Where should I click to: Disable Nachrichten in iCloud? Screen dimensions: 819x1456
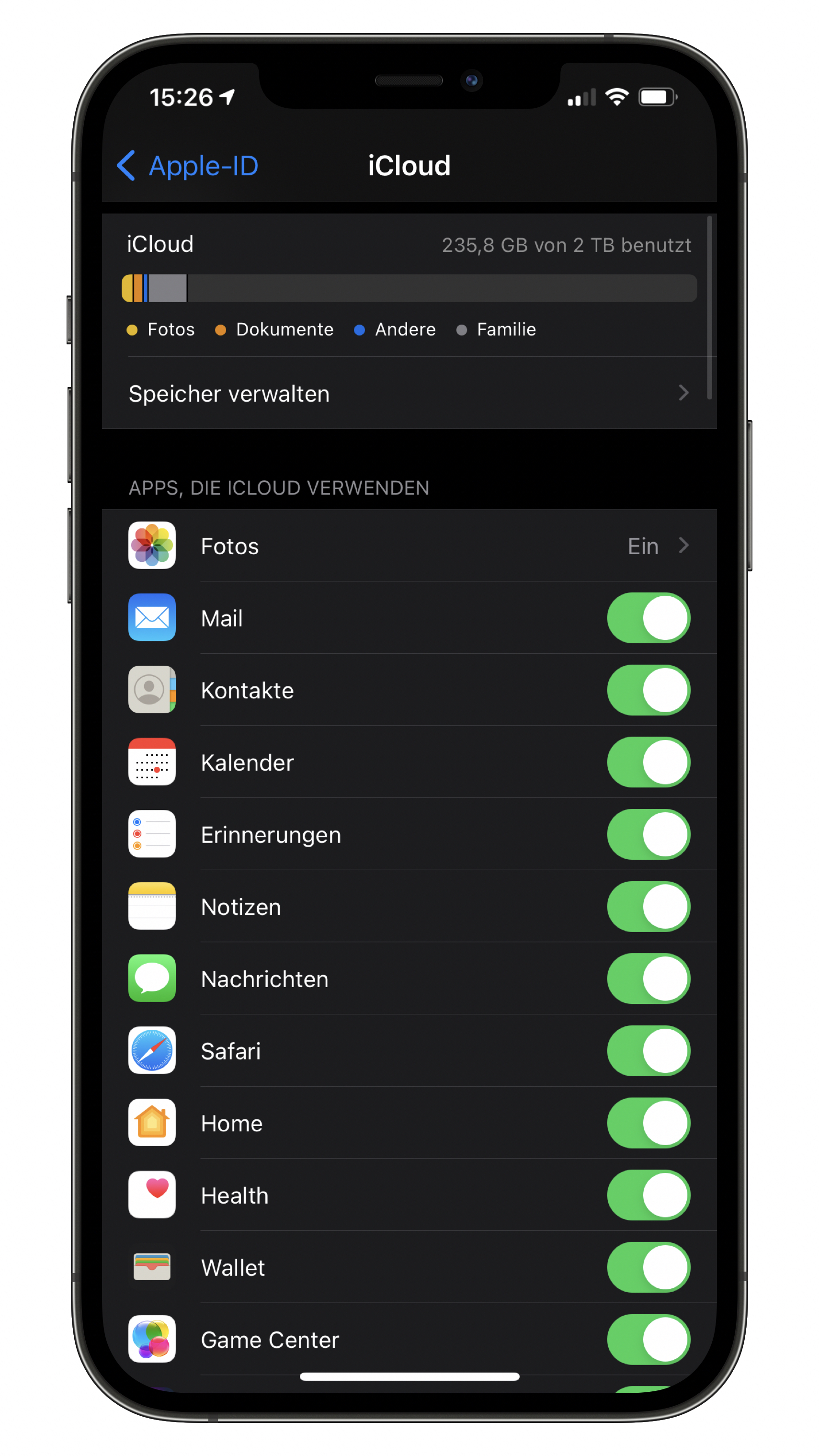pyautogui.click(x=648, y=978)
